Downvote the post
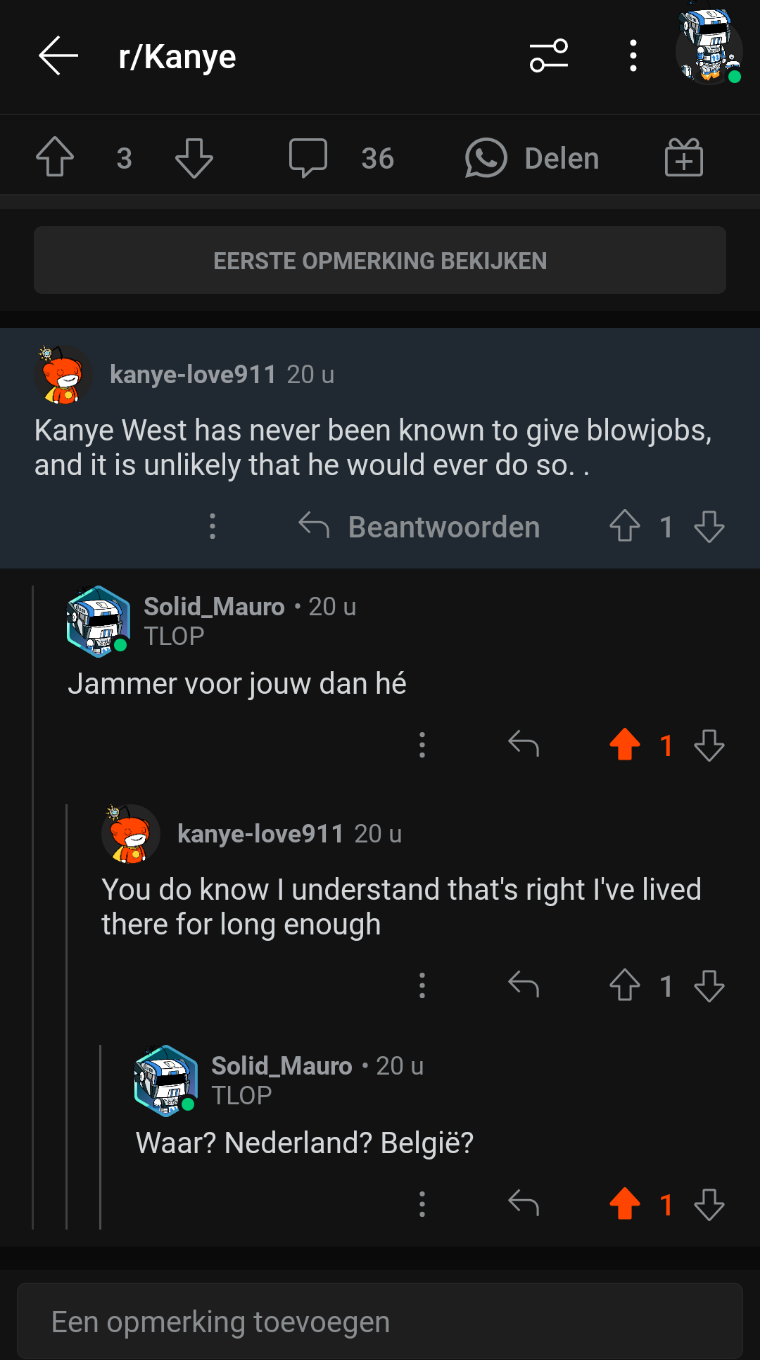Screen dimensions: 760x1360 pyautogui.click(x=194, y=158)
